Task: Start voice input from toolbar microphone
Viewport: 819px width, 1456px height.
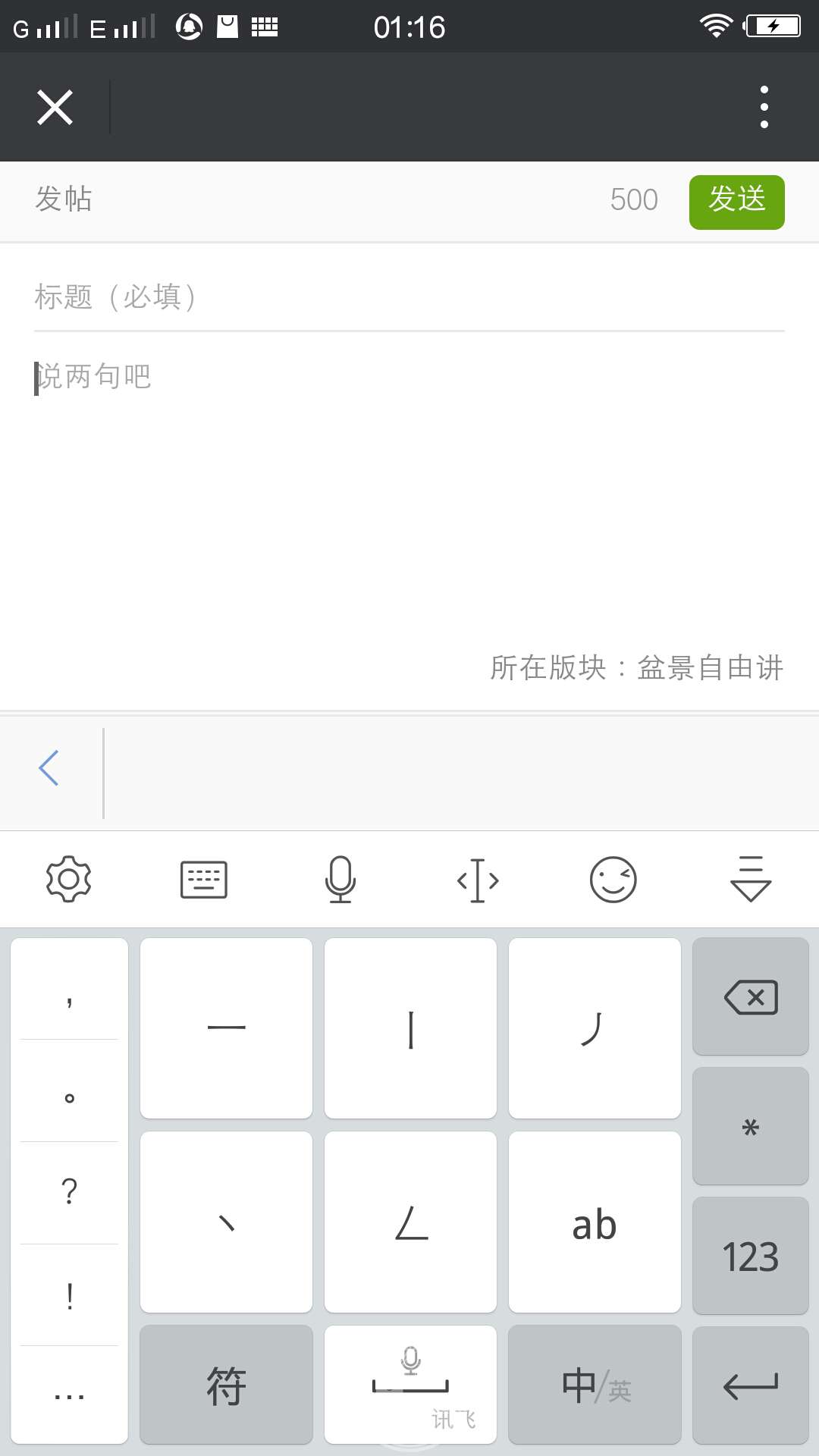Action: tap(340, 880)
